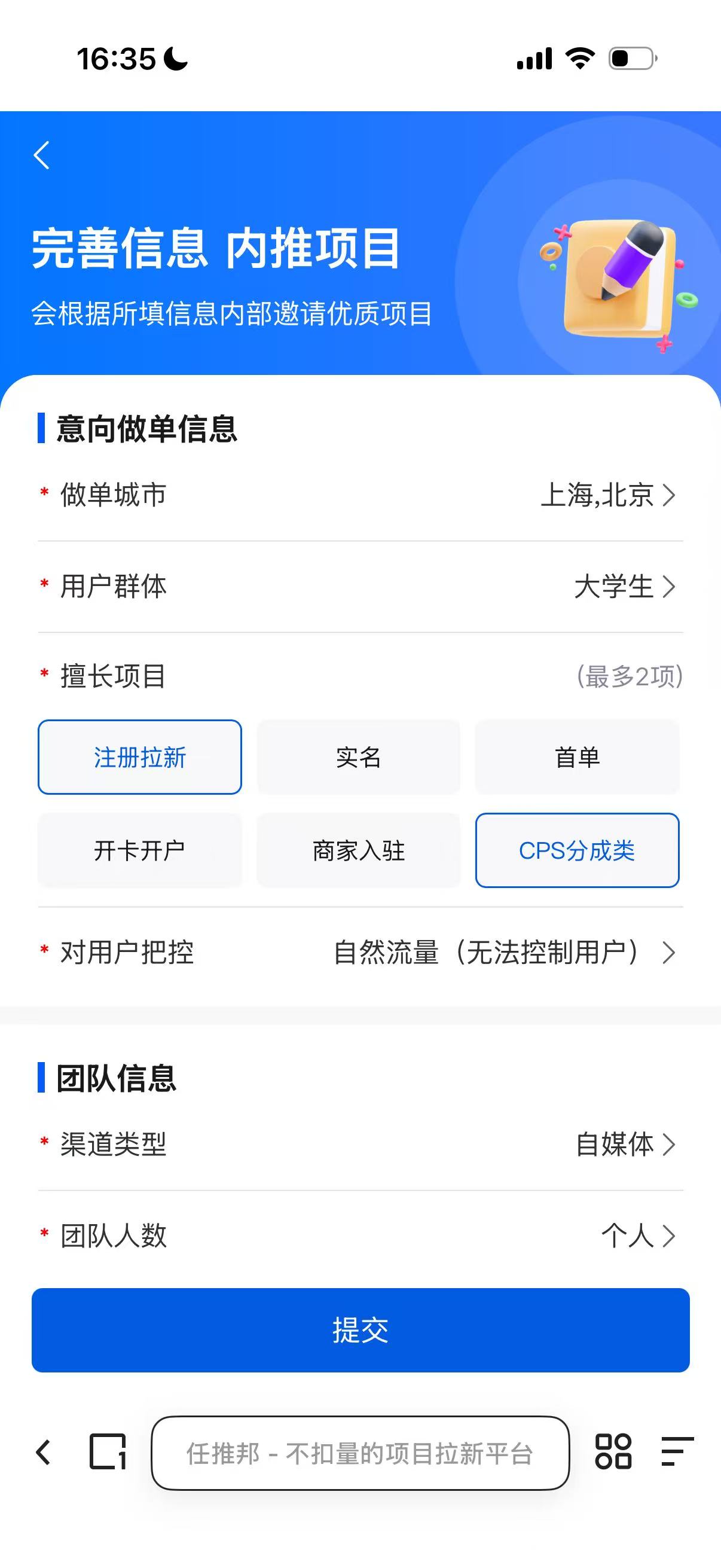Deselect the CPS分成类 chip
The image size is (721, 1568).
[577, 851]
